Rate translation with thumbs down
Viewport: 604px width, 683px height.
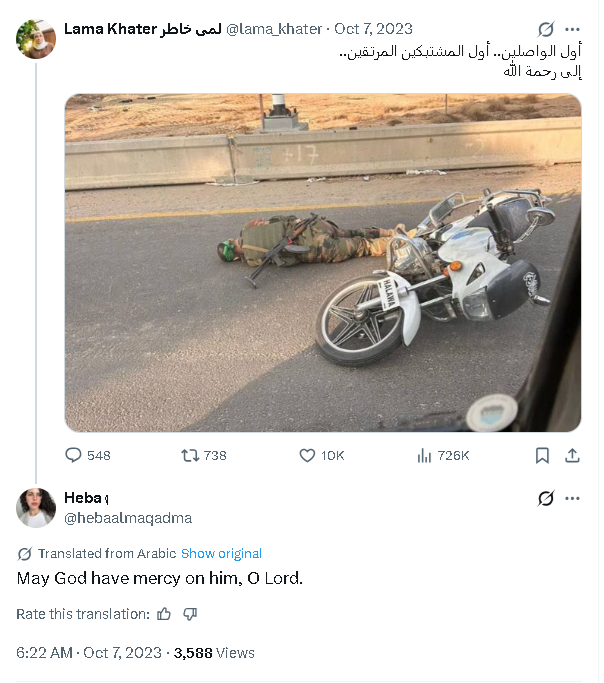click(x=190, y=614)
